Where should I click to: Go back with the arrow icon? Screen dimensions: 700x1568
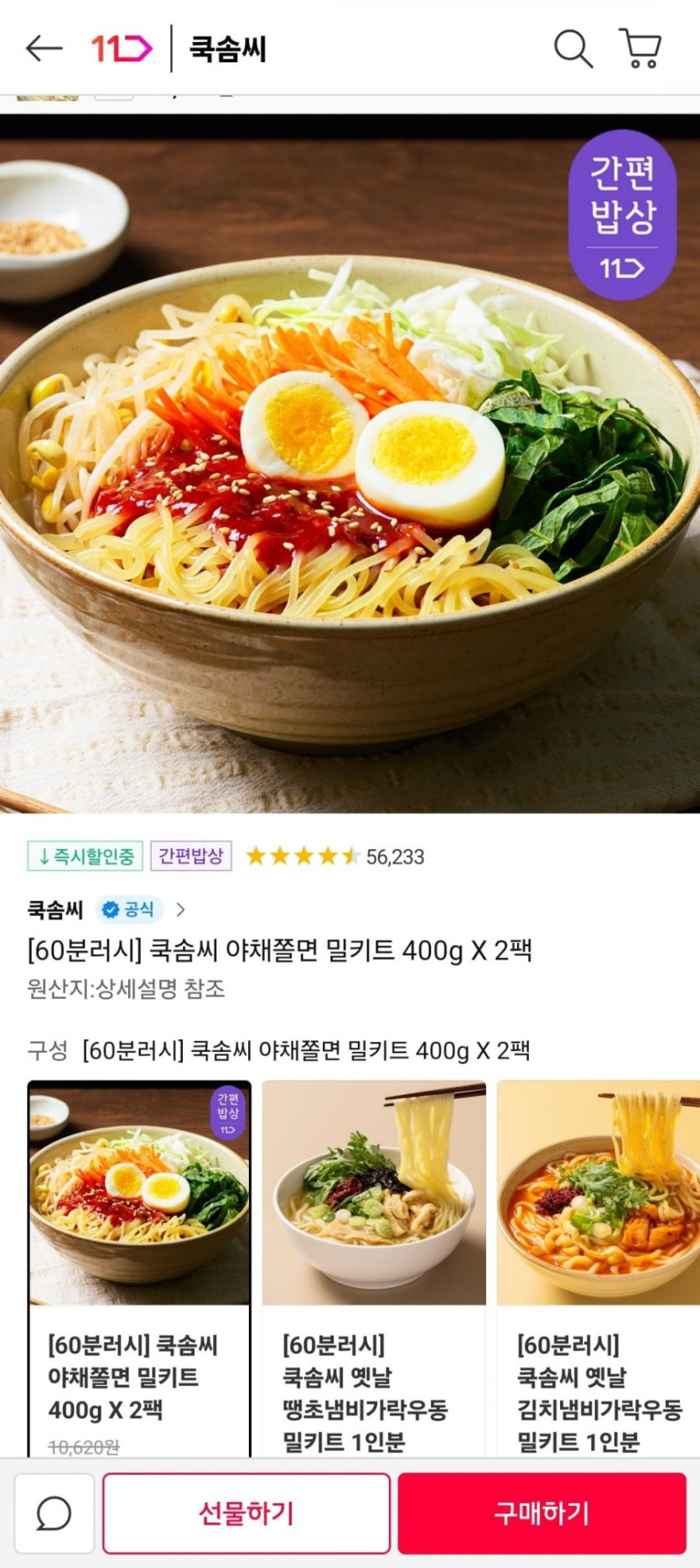pyautogui.click(x=44, y=49)
